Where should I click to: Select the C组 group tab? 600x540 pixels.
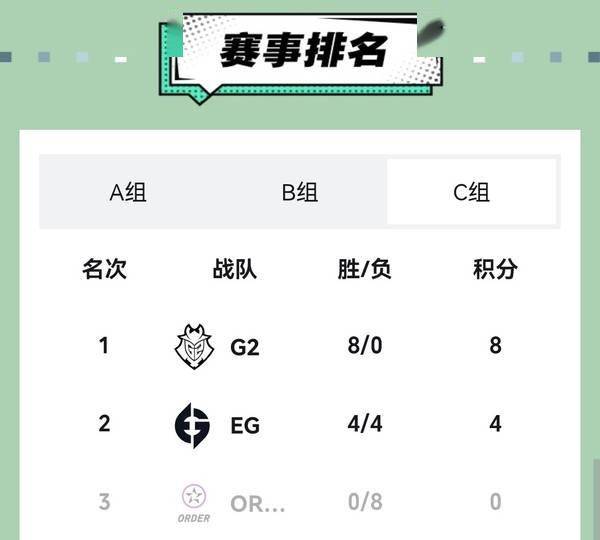point(472,192)
